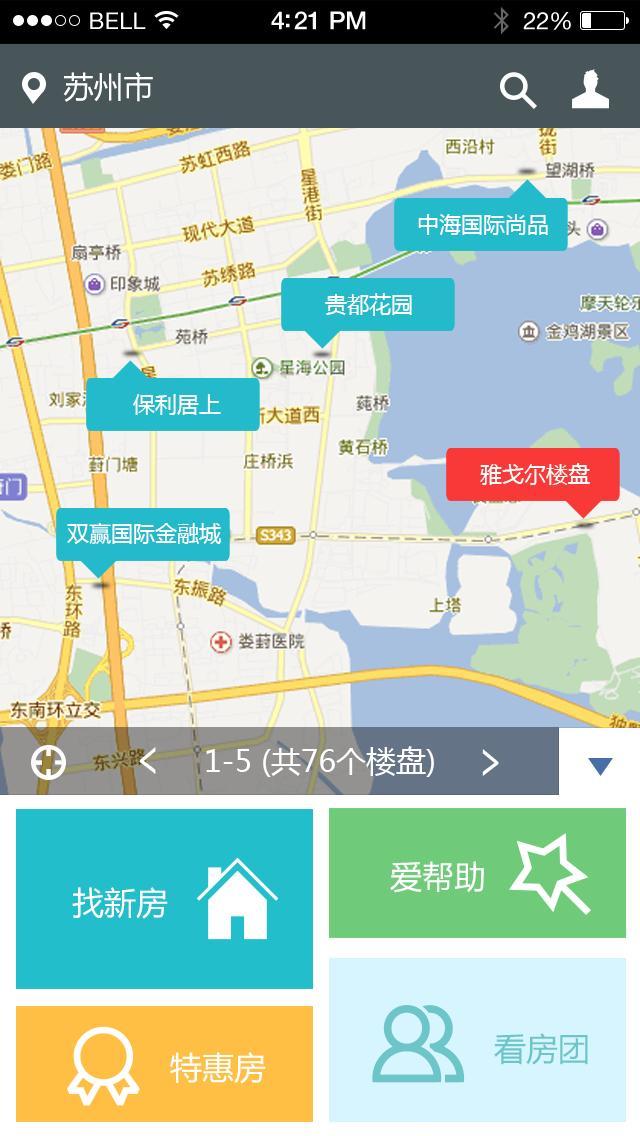Open 特惠房 tile

pyautogui.click(x=165, y=1064)
